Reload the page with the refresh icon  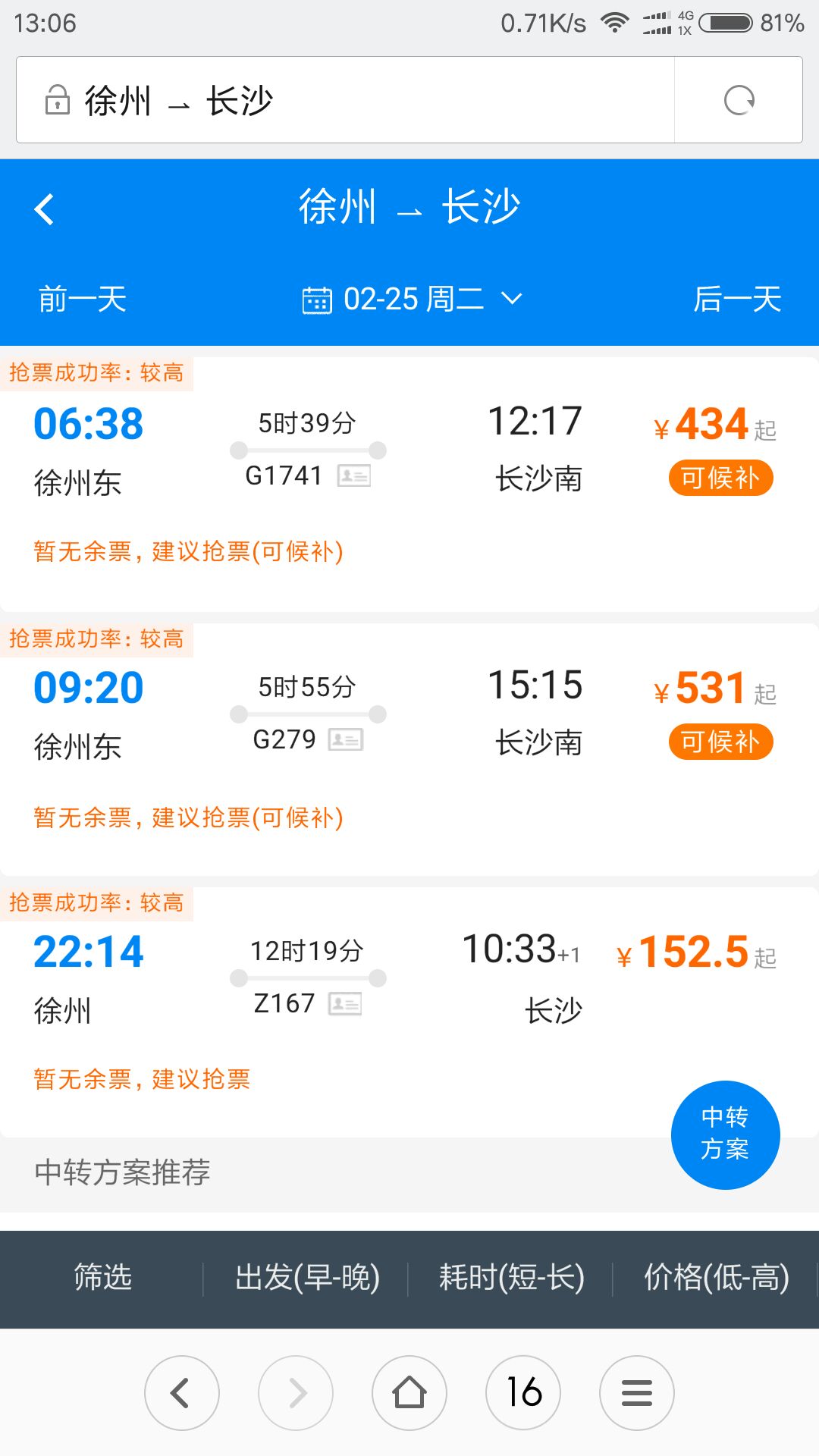(x=739, y=100)
